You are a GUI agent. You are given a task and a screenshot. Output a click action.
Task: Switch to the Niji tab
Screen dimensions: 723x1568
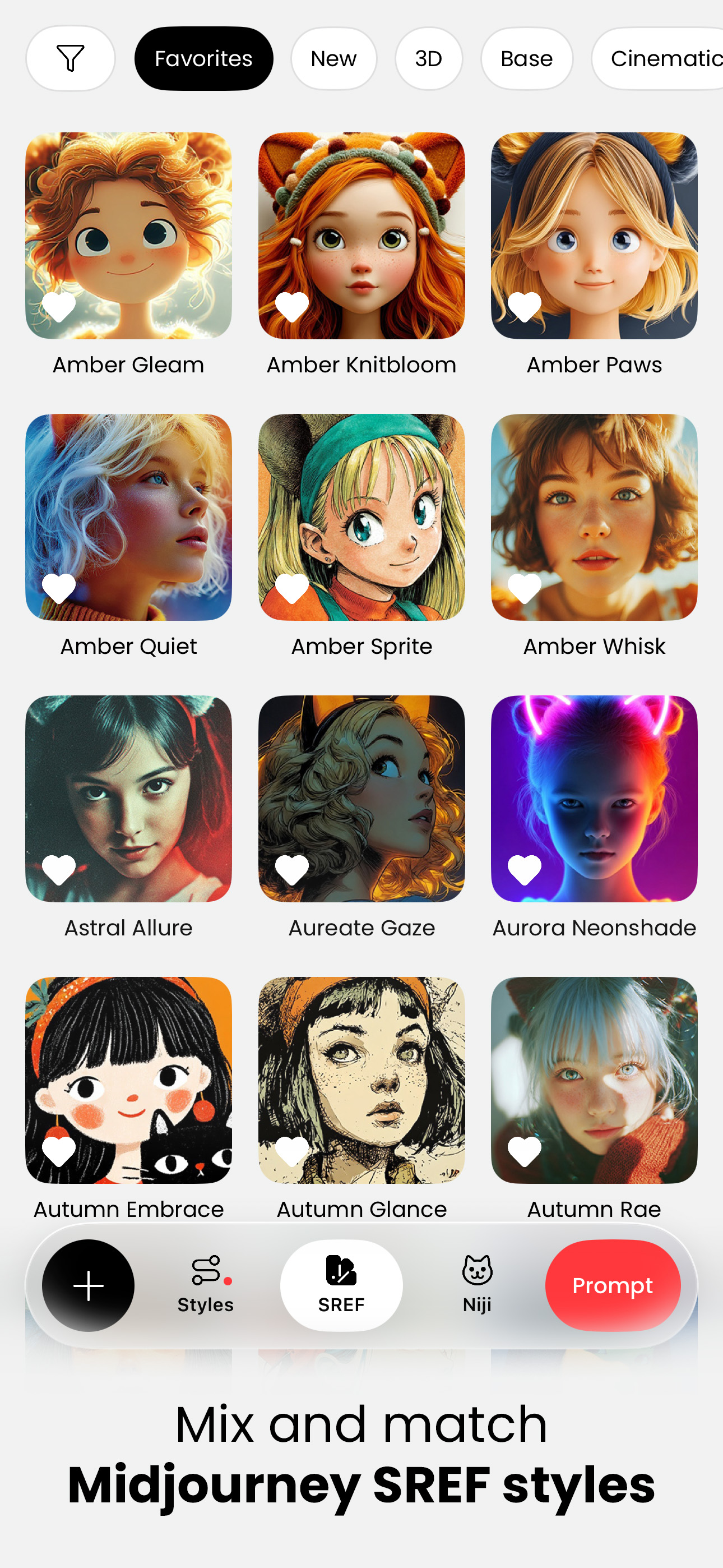coord(477,1285)
